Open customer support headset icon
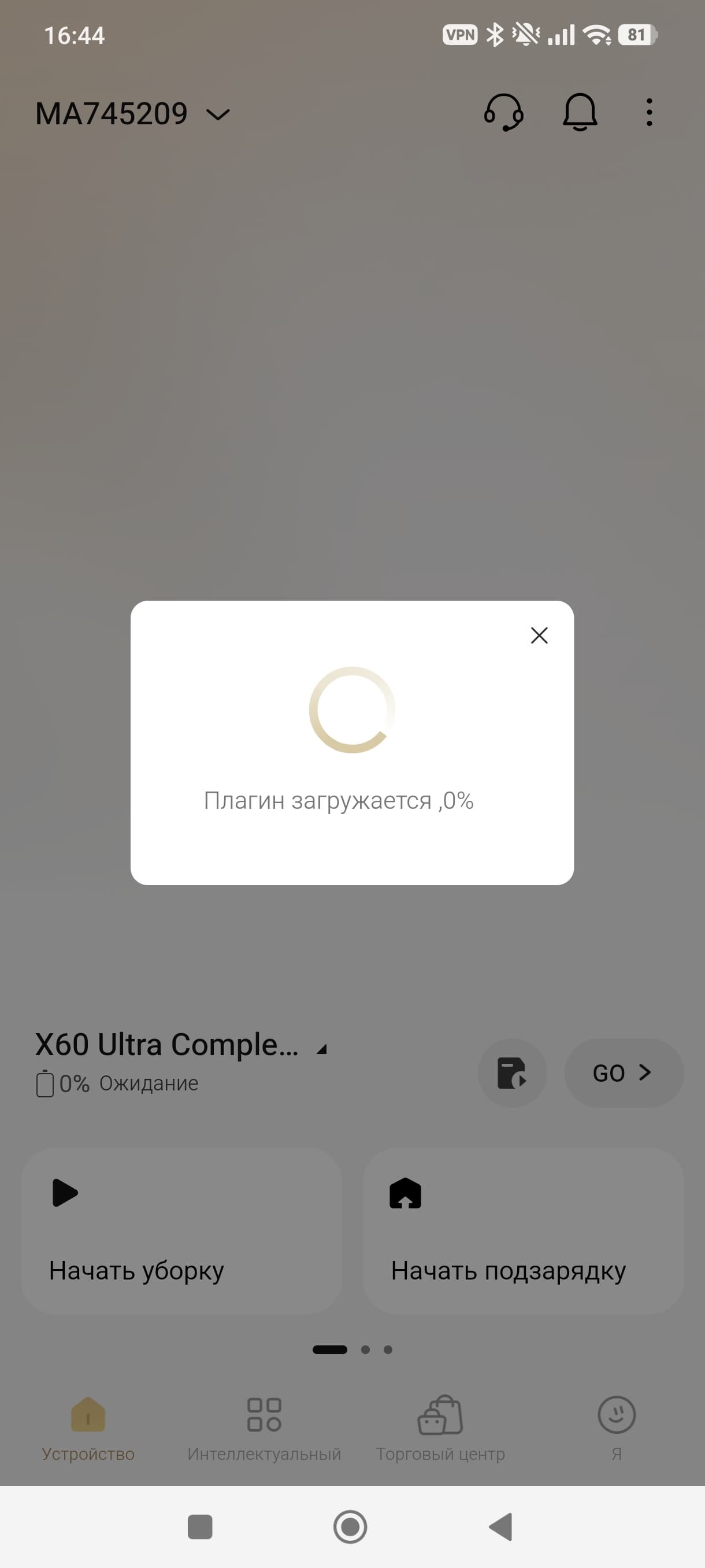The width and height of the screenshot is (705, 1568). pos(504,113)
